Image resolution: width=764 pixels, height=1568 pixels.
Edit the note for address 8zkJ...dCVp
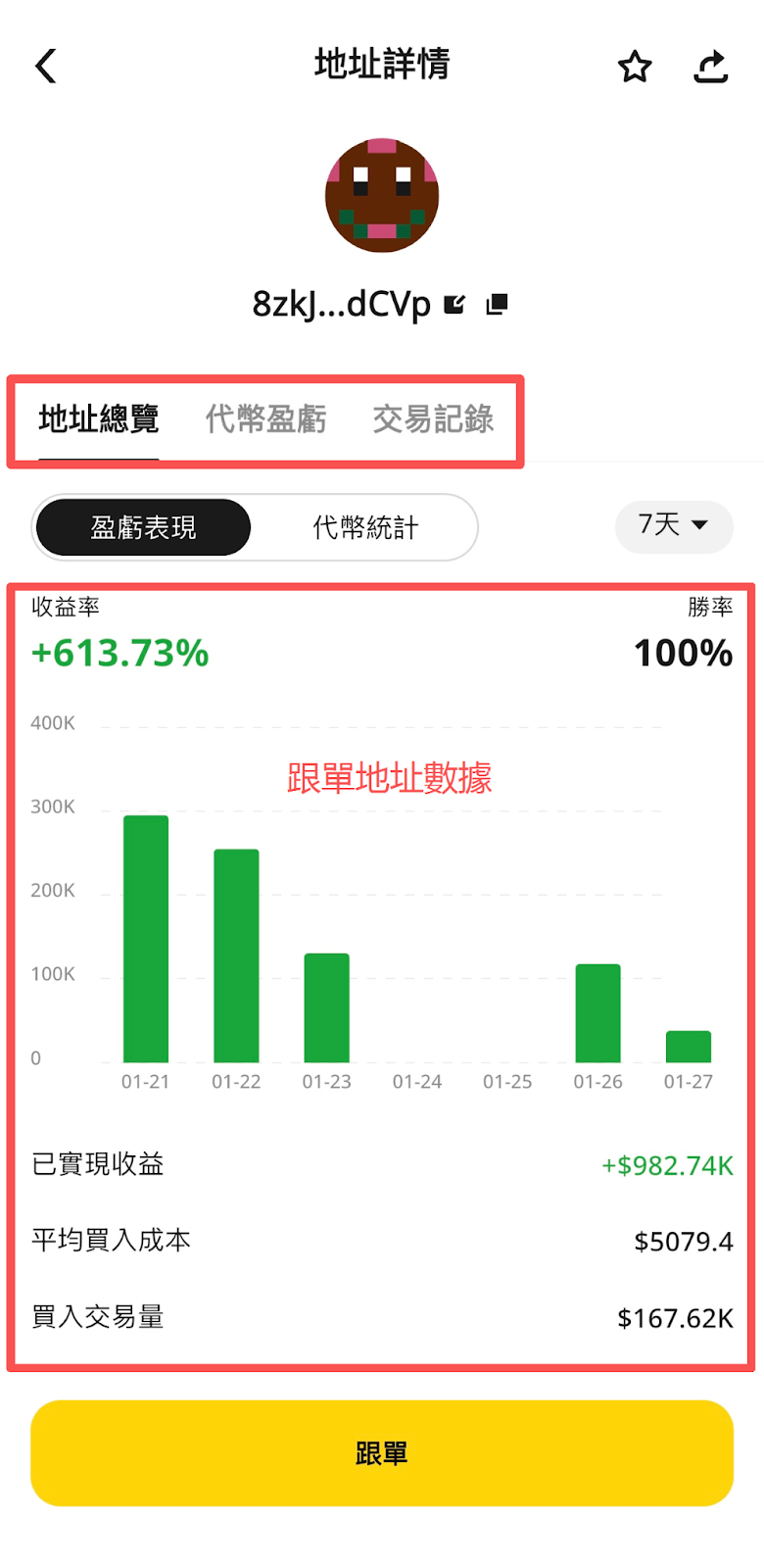coord(454,305)
